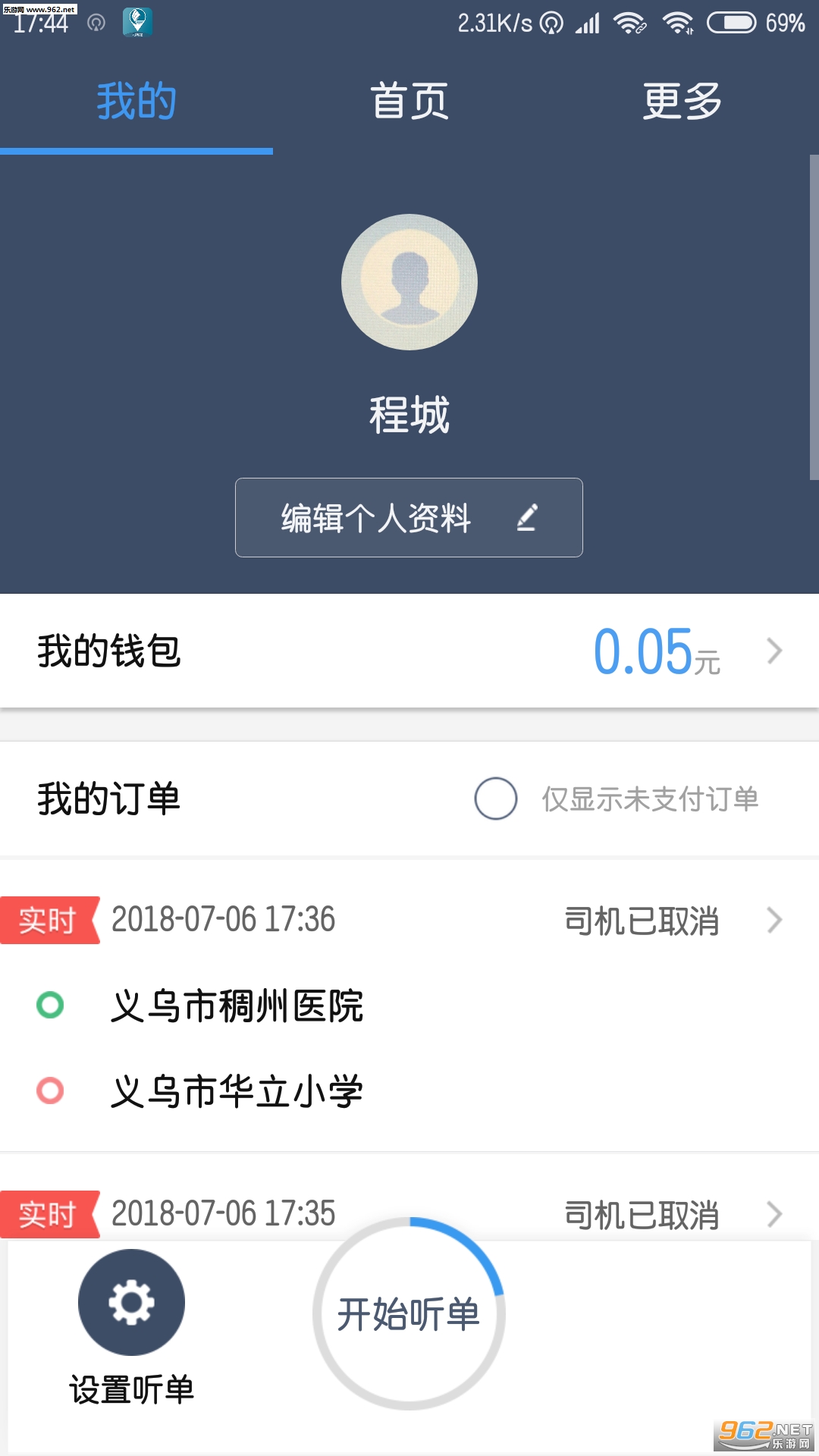Tap the profile avatar picture
Screen dimensions: 819x1456
point(409,282)
